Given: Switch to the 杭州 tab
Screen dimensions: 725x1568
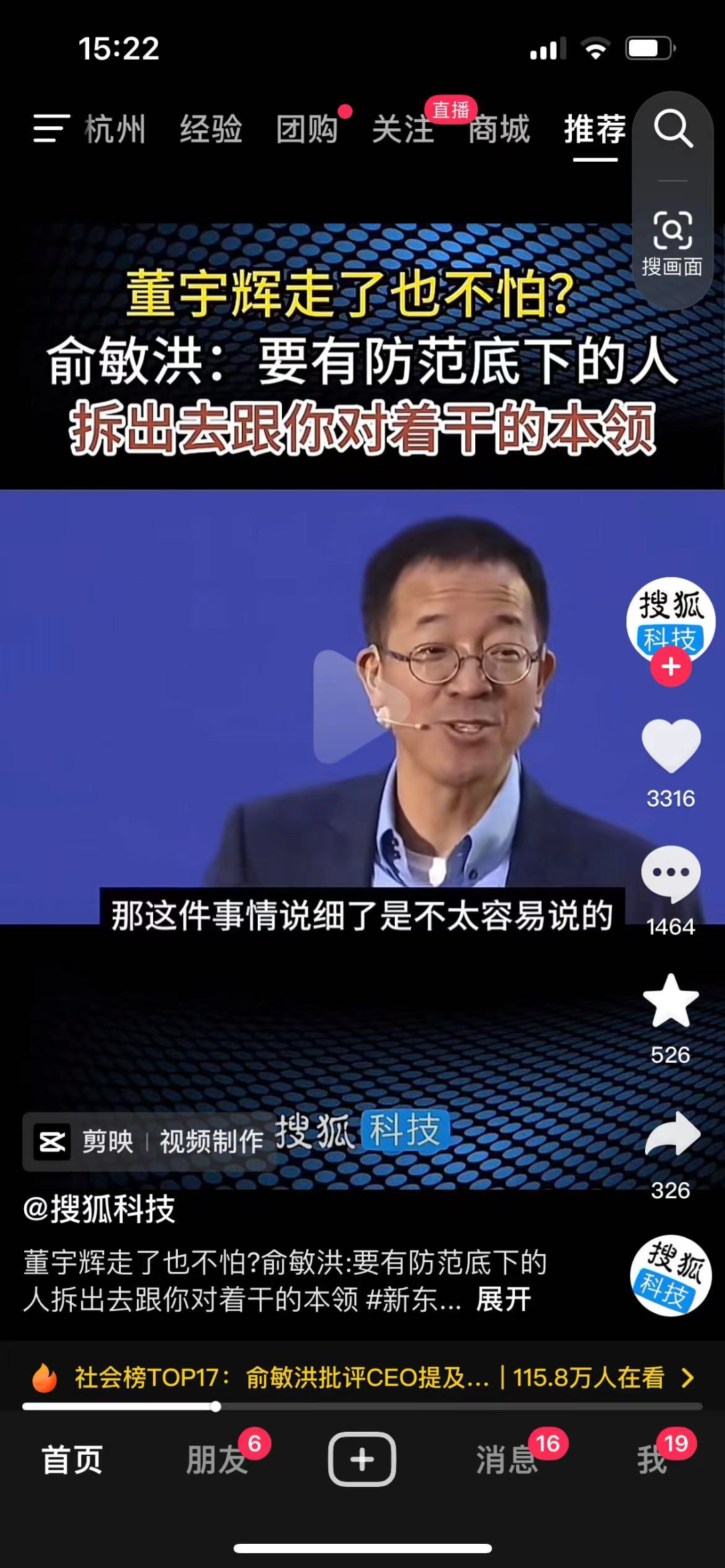Looking at the screenshot, I should [x=115, y=129].
